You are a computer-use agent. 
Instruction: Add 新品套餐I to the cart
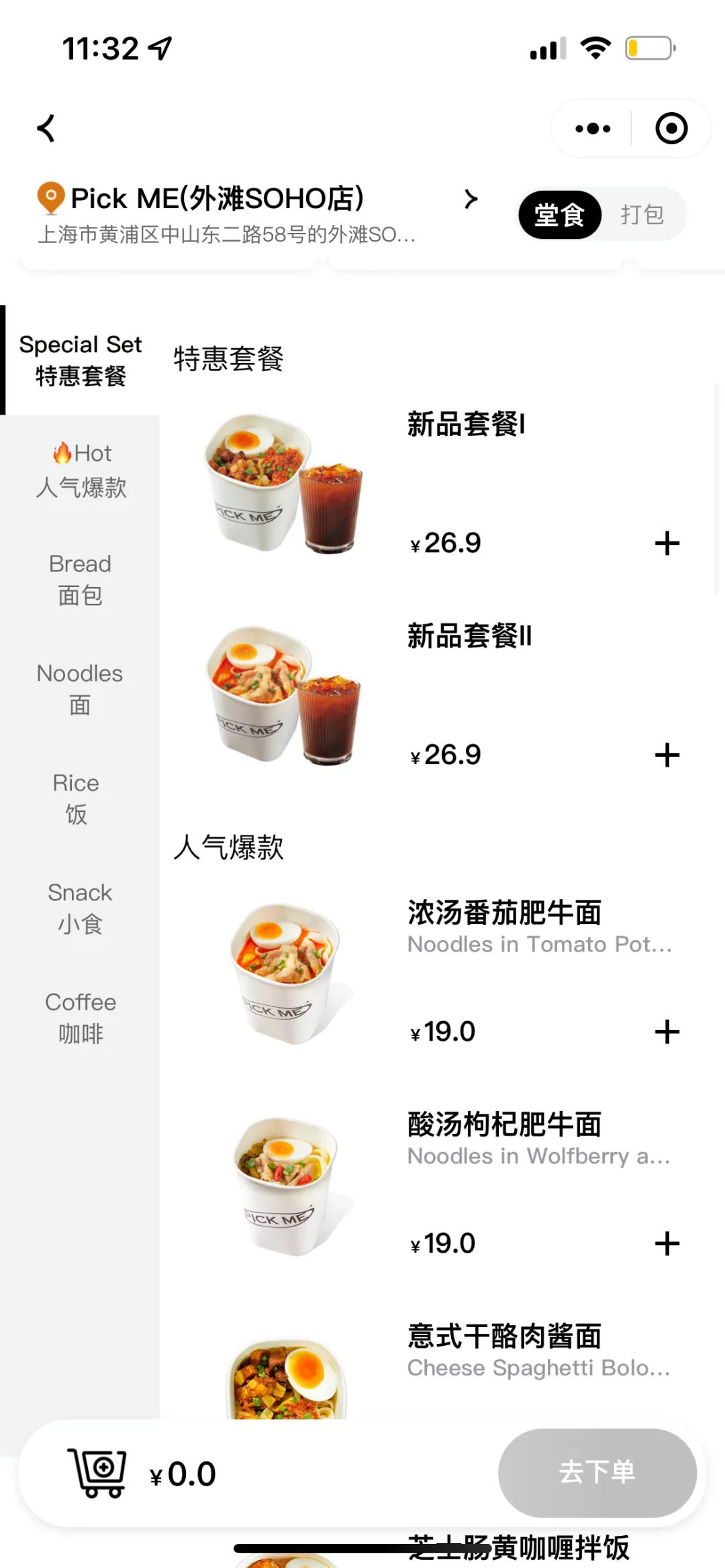667,543
